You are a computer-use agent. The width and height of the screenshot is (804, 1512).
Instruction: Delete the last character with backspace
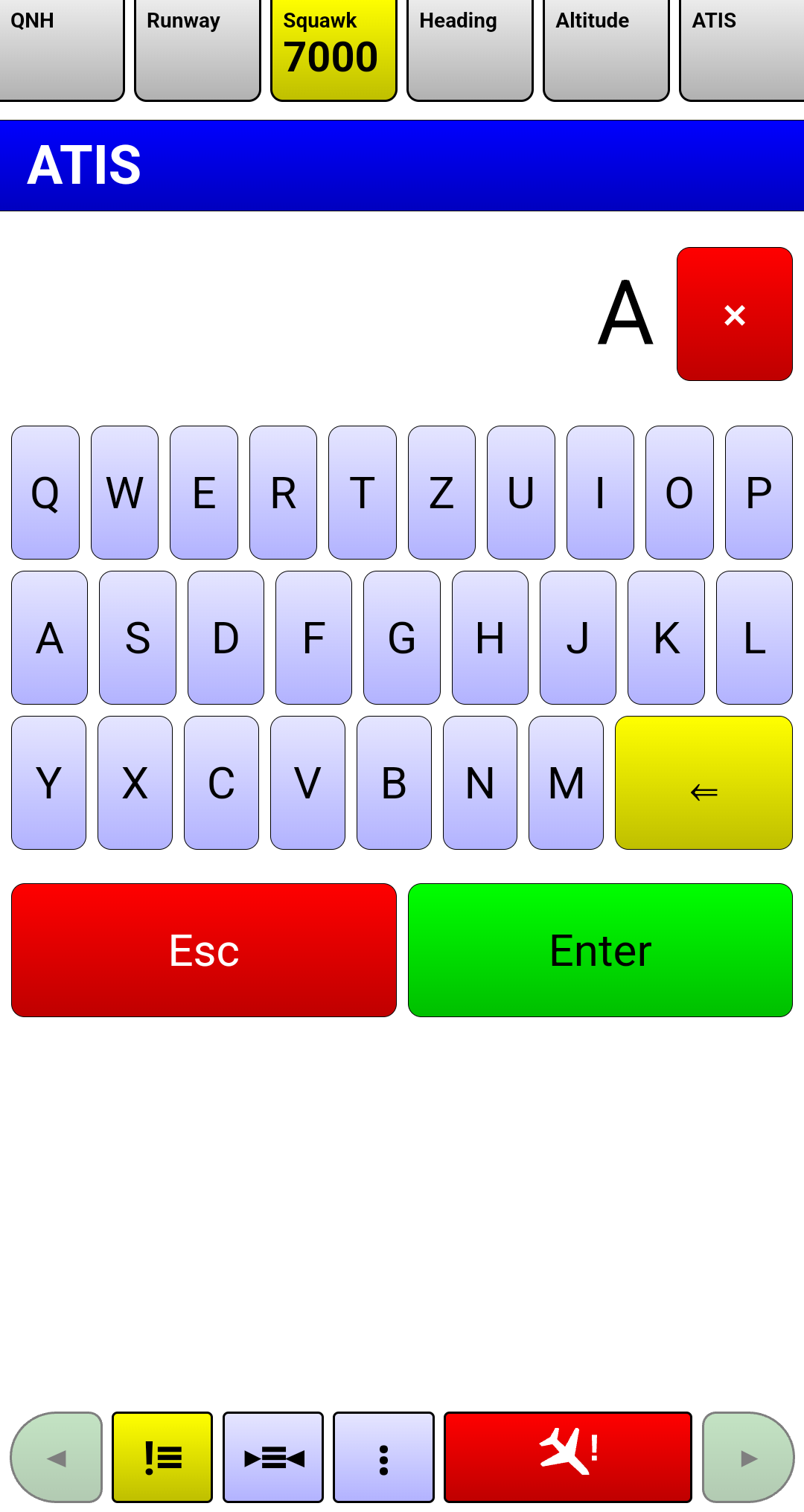click(703, 783)
